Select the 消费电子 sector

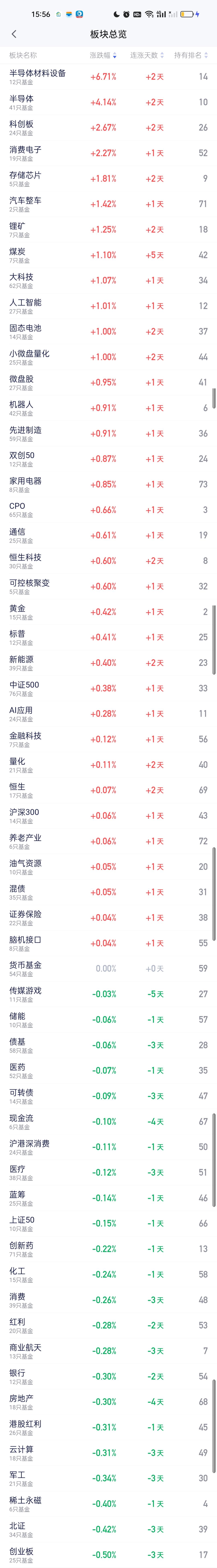[x=108, y=153]
